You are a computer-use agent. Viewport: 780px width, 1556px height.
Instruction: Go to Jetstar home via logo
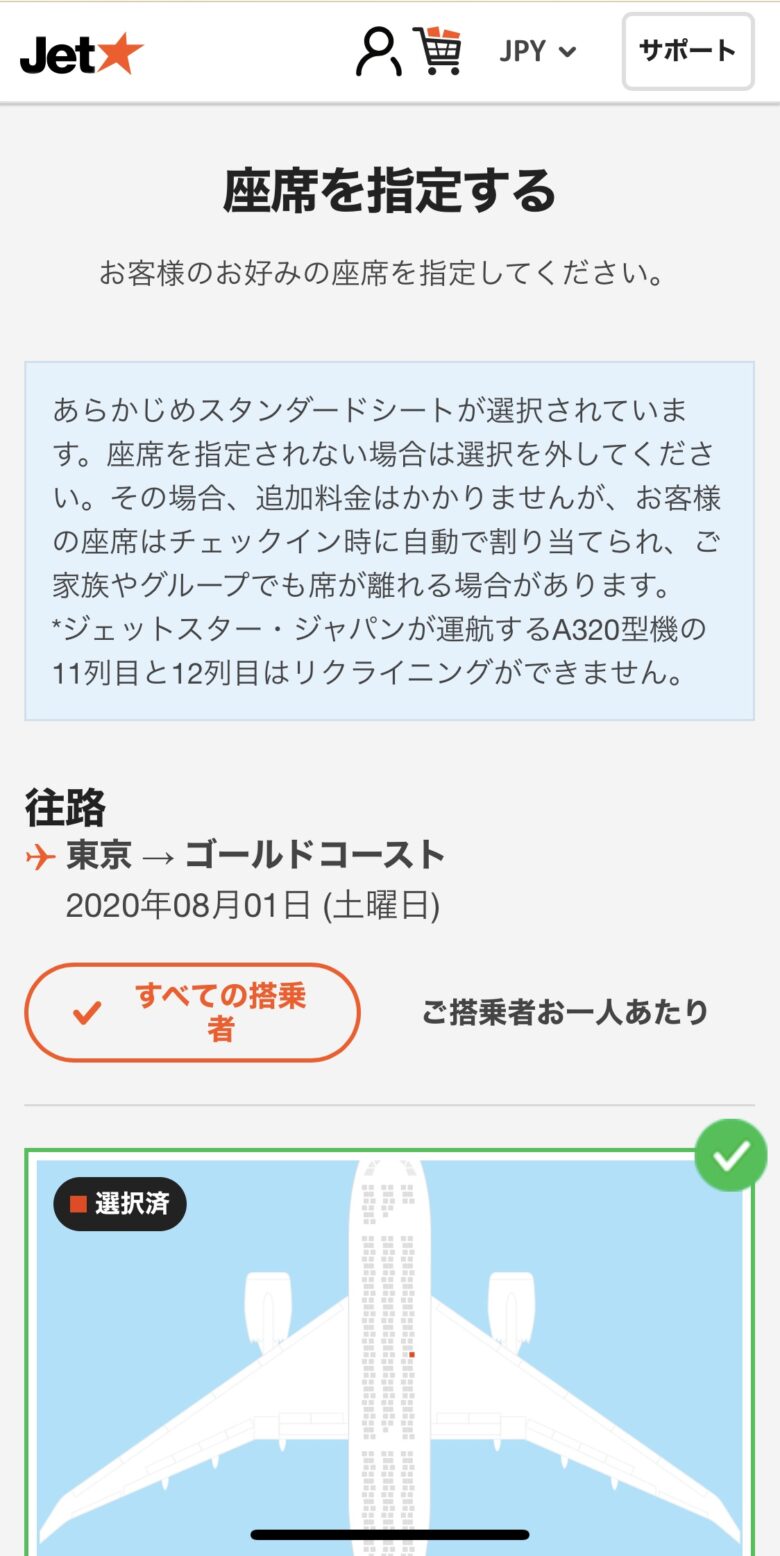tap(81, 54)
